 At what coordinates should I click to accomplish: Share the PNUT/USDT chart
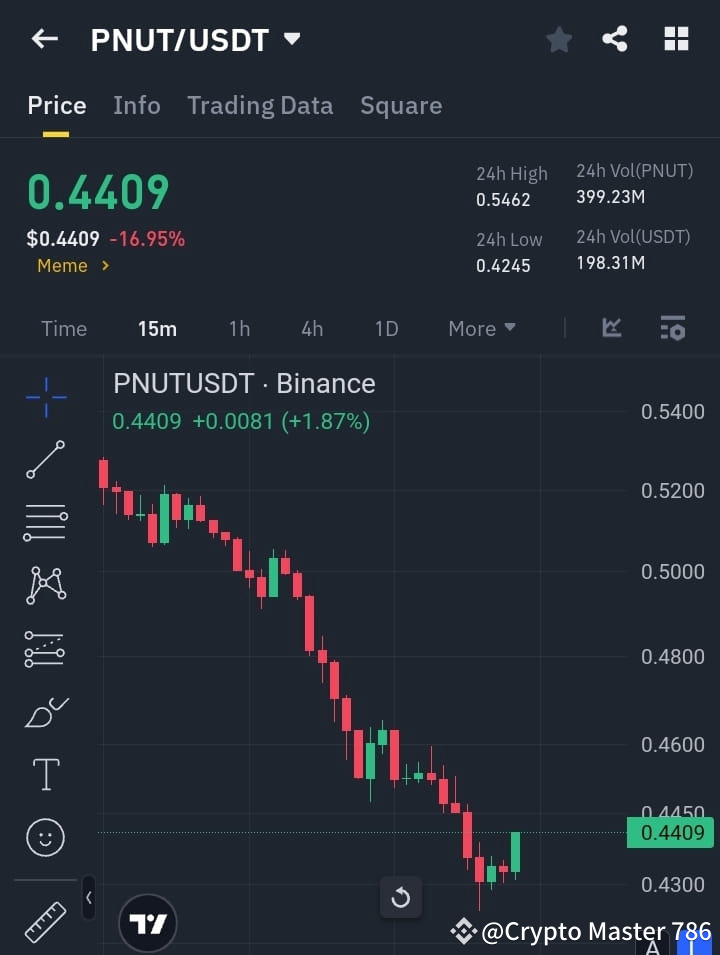[x=616, y=38]
